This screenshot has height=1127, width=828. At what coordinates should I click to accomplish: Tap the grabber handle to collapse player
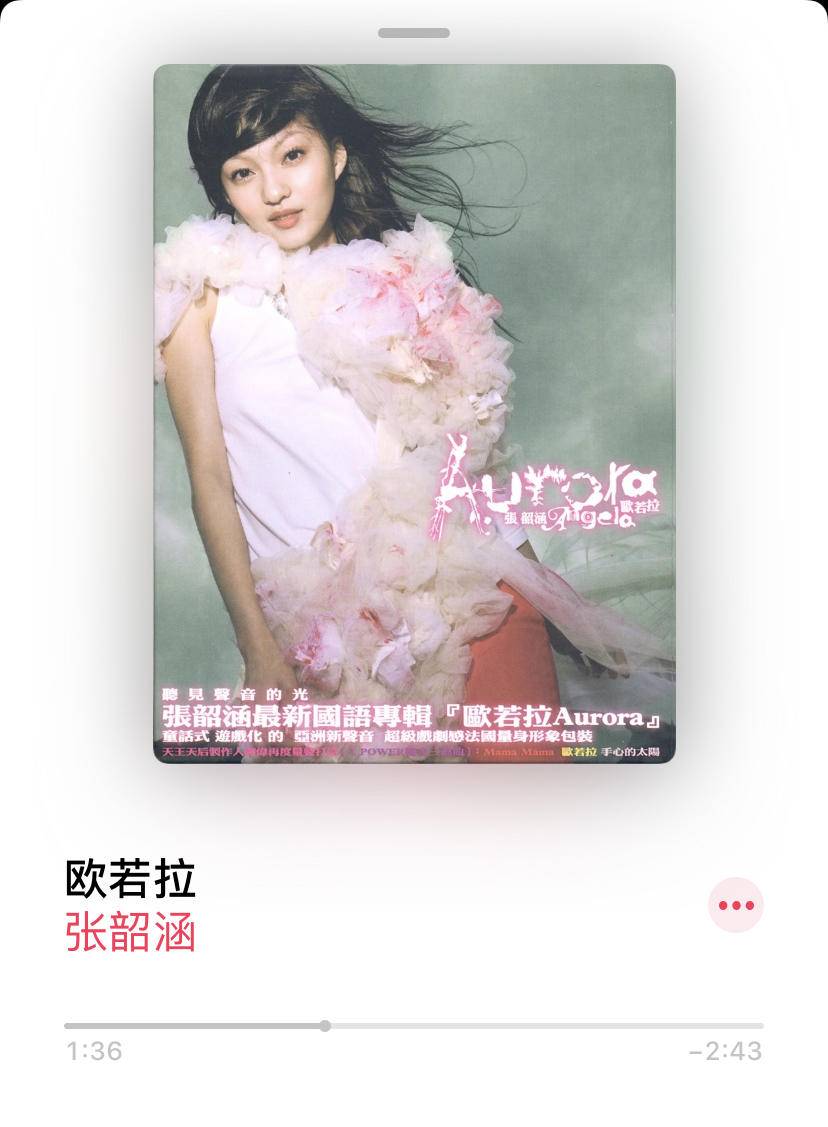point(413,33)
